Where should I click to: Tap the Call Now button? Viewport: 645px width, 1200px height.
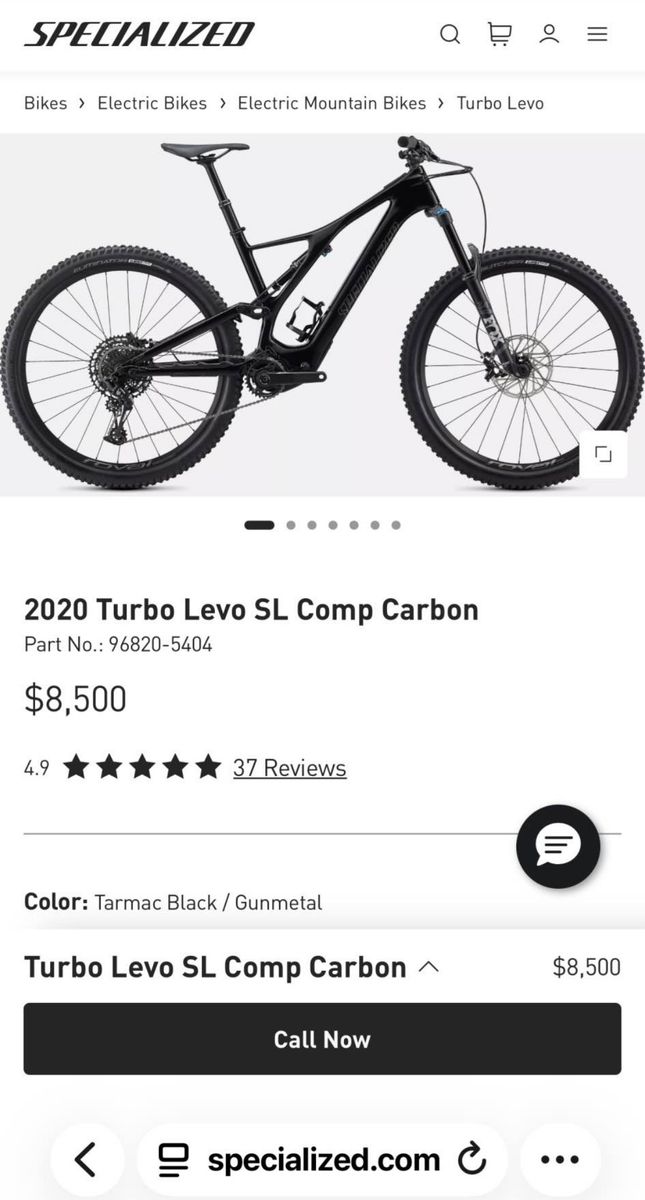322,1039
